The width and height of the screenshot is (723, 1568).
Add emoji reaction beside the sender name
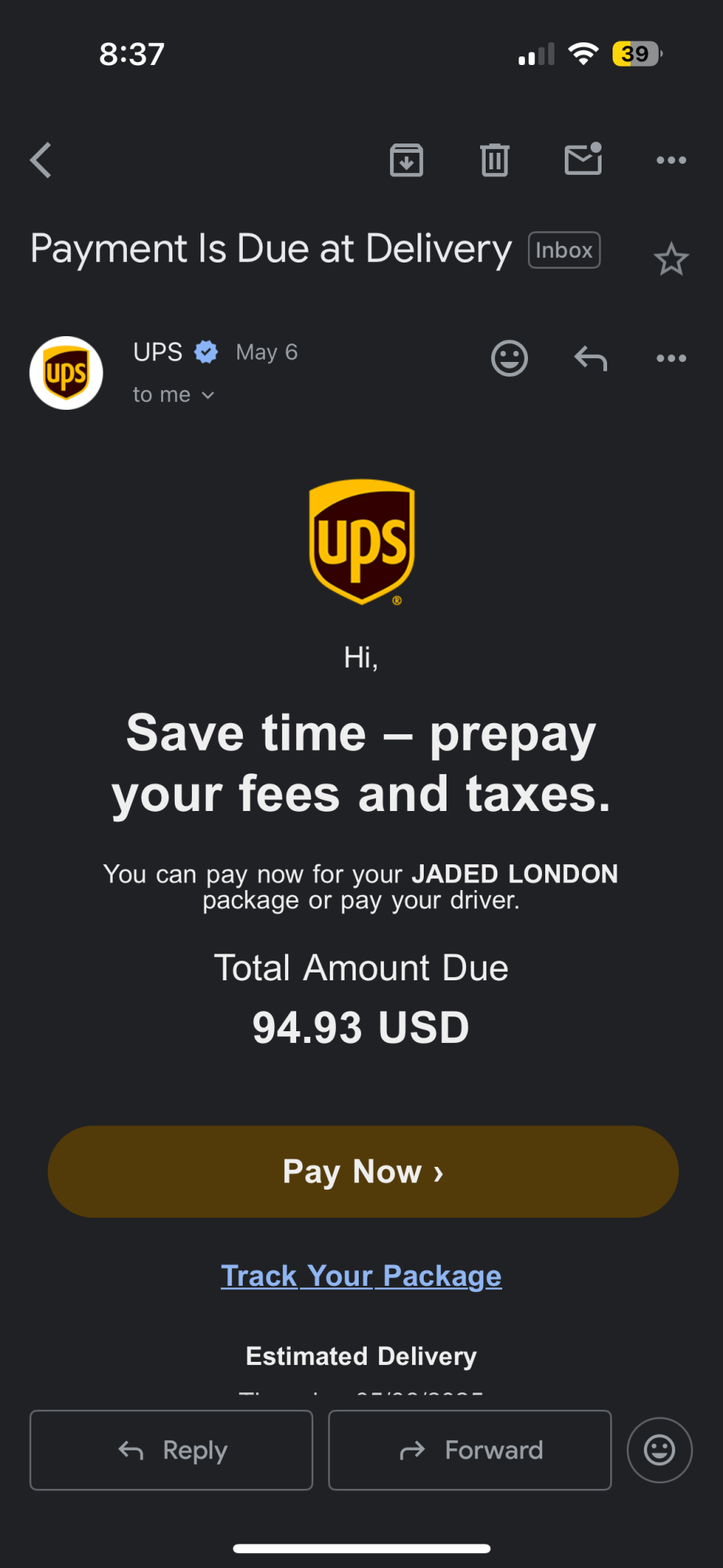pyautogui.click(x=509, y=359)
